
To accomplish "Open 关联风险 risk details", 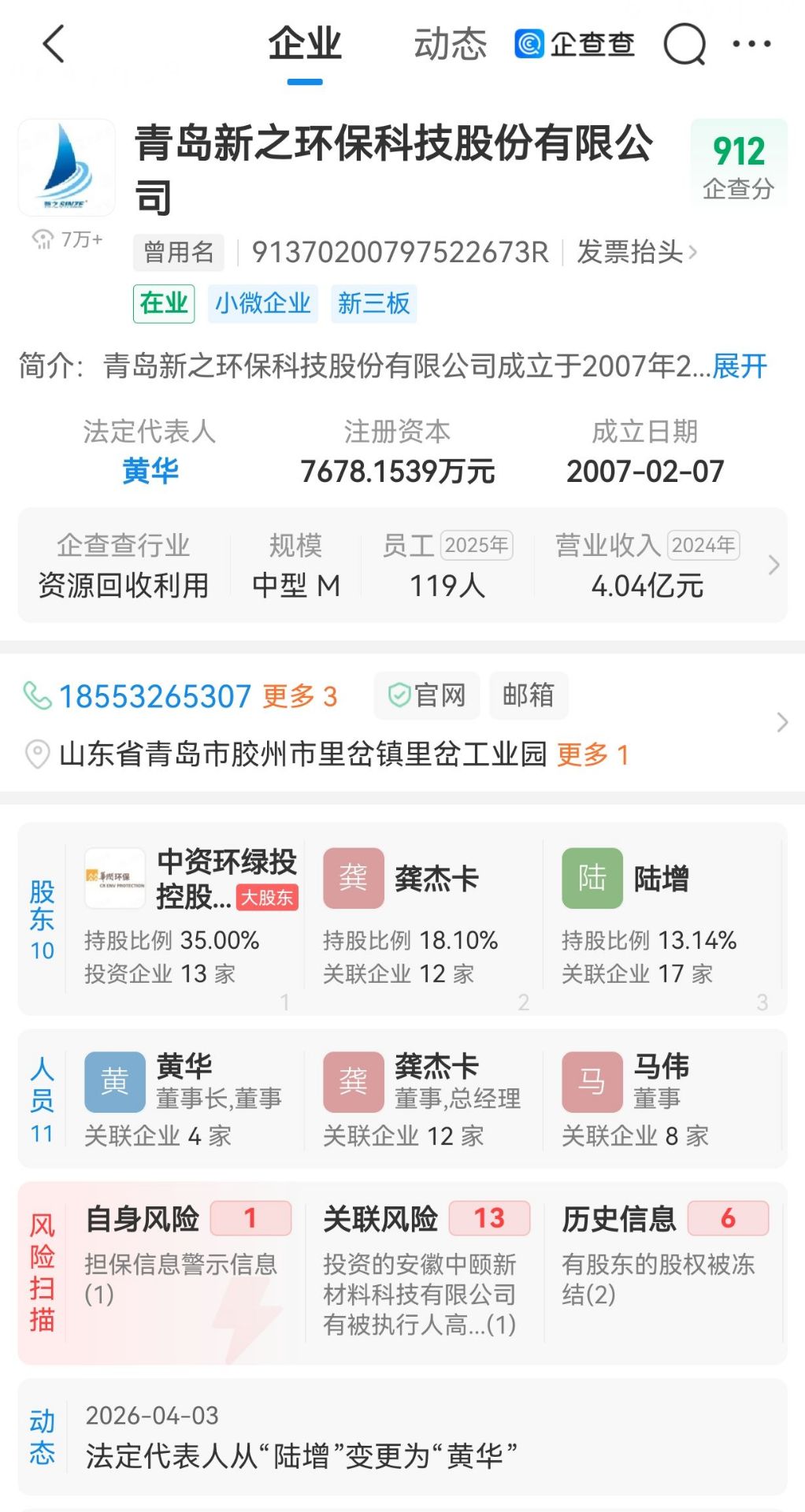I will (425, 1268).
